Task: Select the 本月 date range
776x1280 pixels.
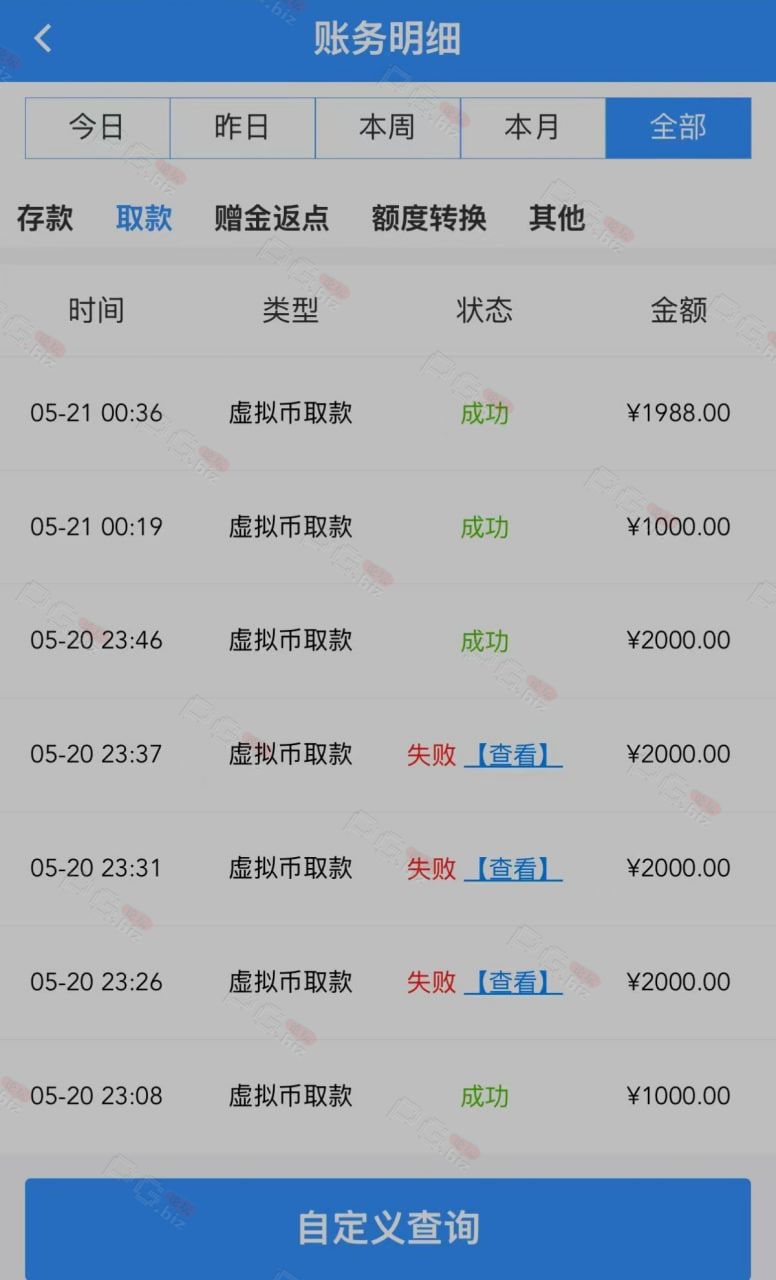Action: (x=533, y=127)
